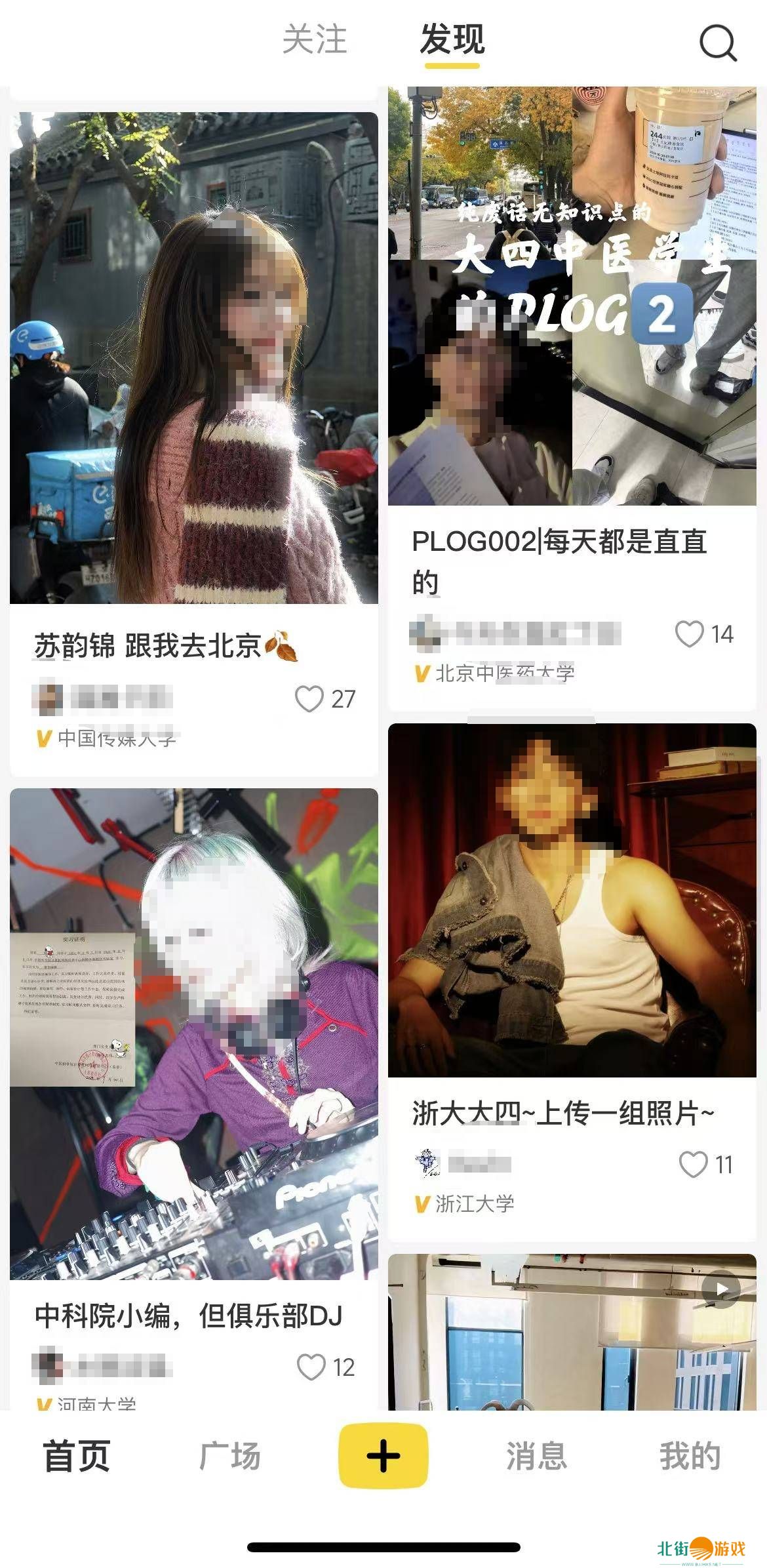Open the PLOG002 每天都是直直的 post

pos(572,295)
